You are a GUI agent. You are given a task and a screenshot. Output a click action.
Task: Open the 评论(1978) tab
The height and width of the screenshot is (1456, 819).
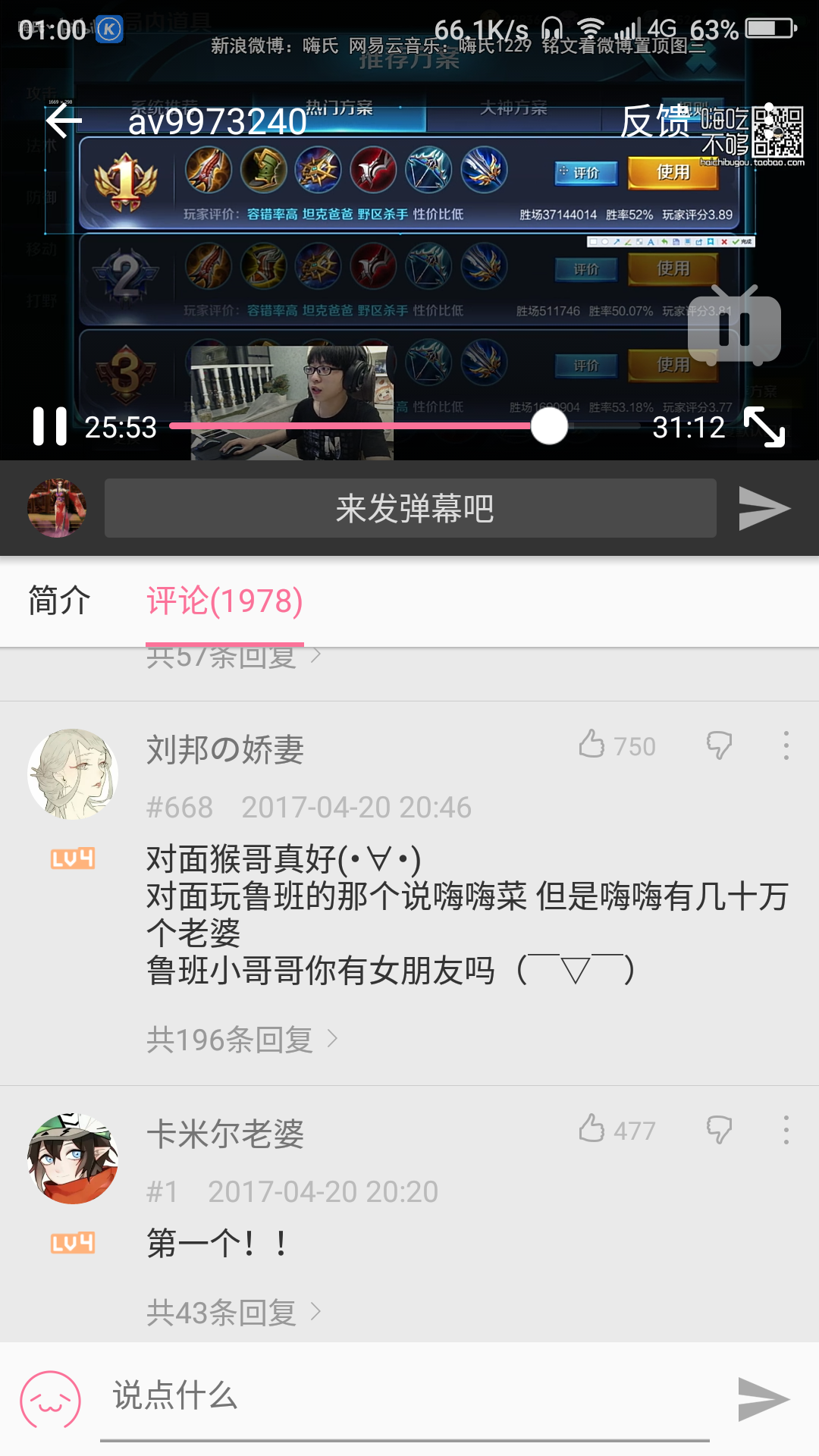click(225, 601)
